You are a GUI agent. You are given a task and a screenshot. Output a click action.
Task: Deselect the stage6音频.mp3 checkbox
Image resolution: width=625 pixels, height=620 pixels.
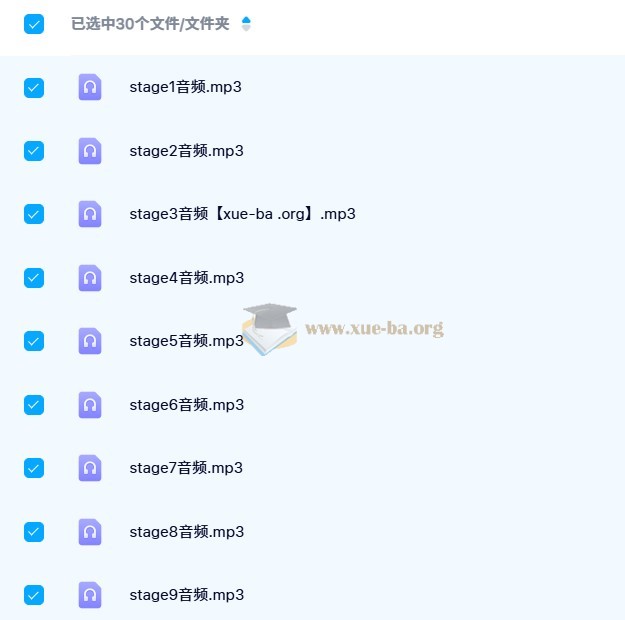pos(34,405)
